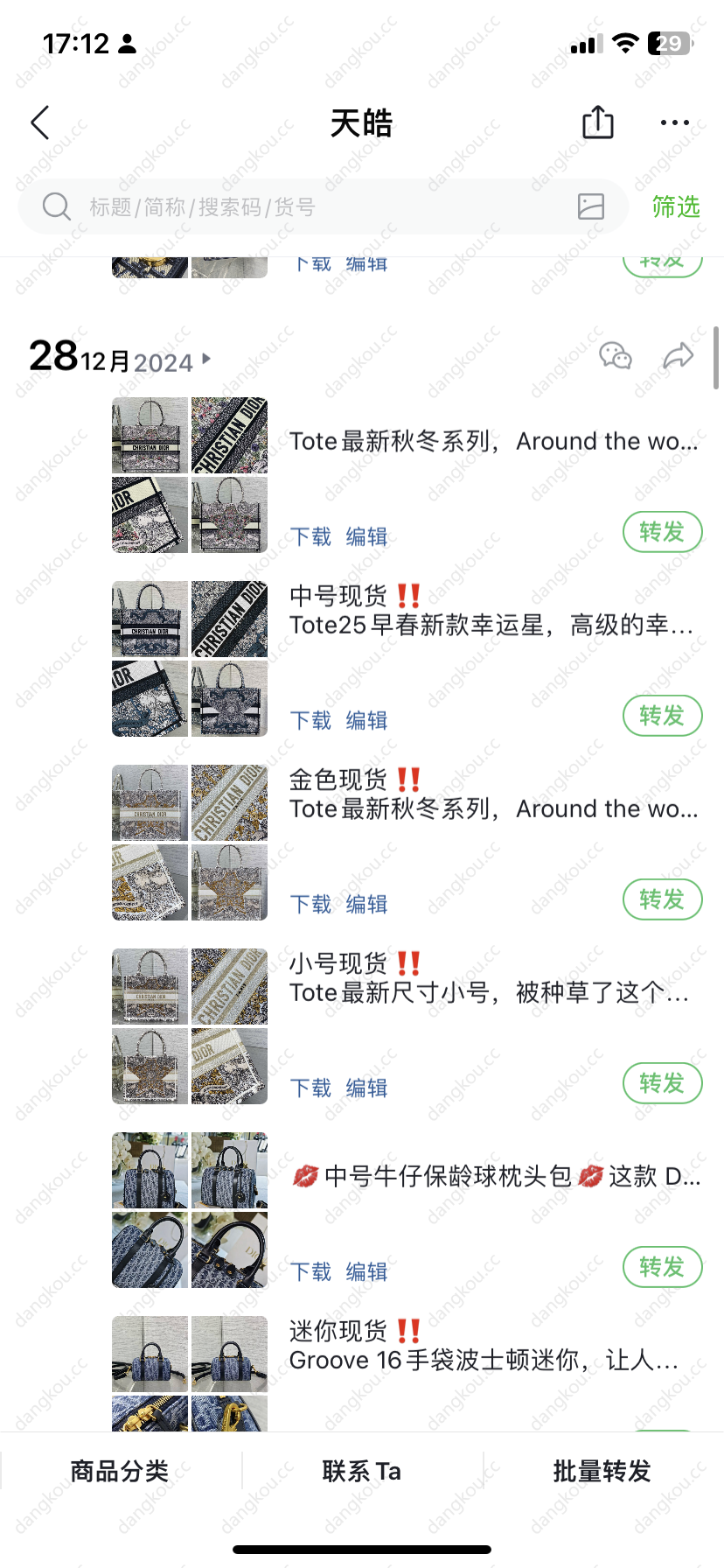724x1568 pixels.
Task: Edit the 中号现货 Tote25 item
Action: point(366,720)
